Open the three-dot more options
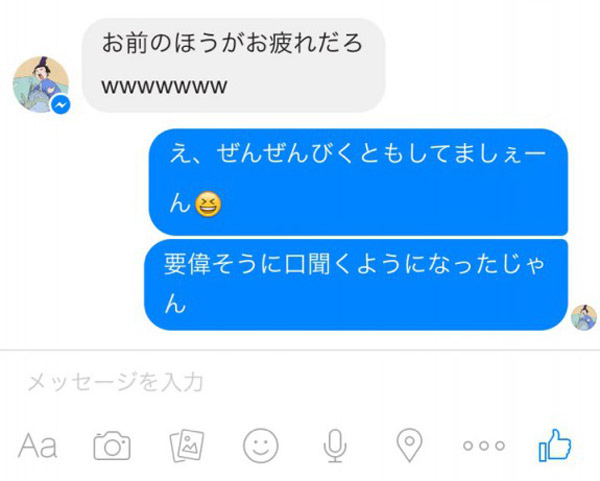The image size is (600, 481). pyautogui.click(x=483, y=446)
